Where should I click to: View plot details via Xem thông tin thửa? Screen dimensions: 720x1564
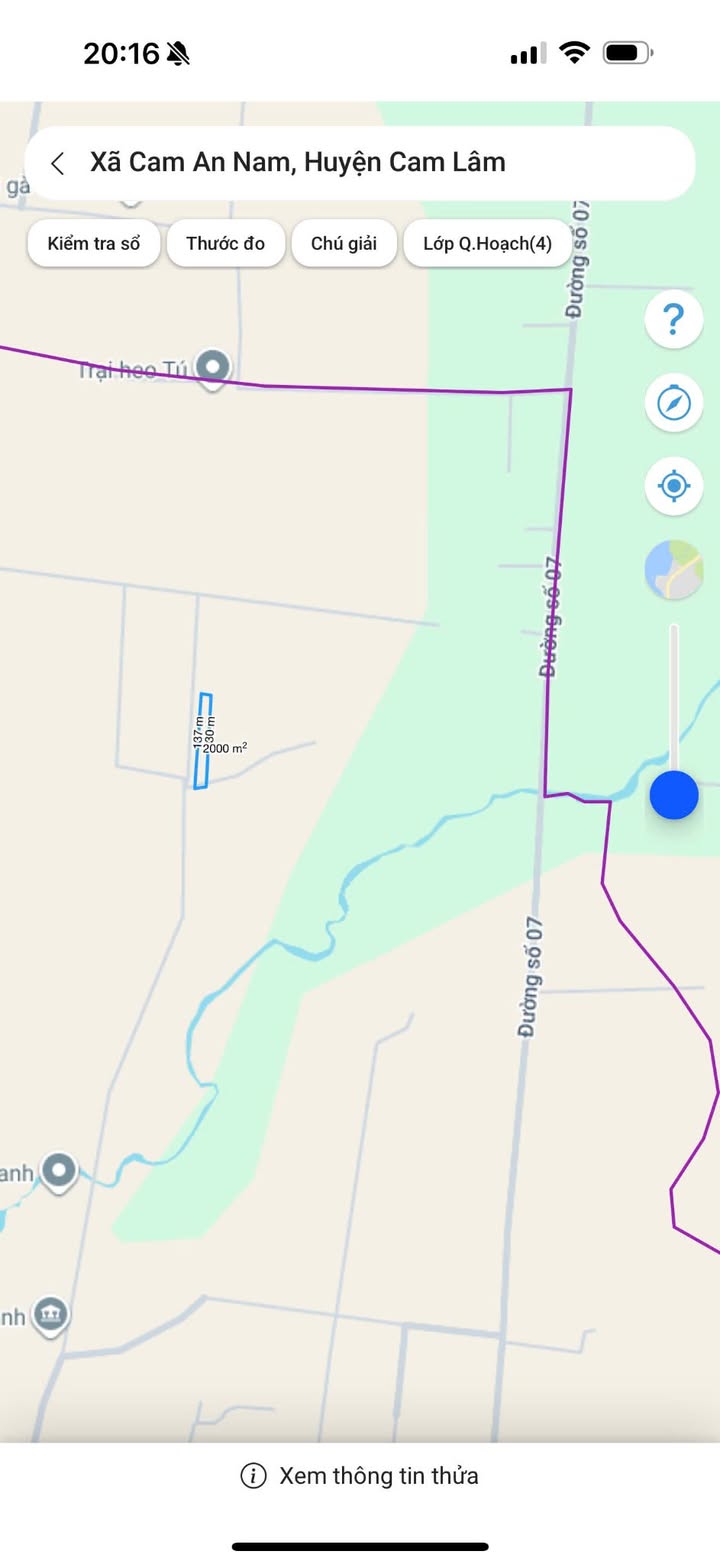point(360,1475)
